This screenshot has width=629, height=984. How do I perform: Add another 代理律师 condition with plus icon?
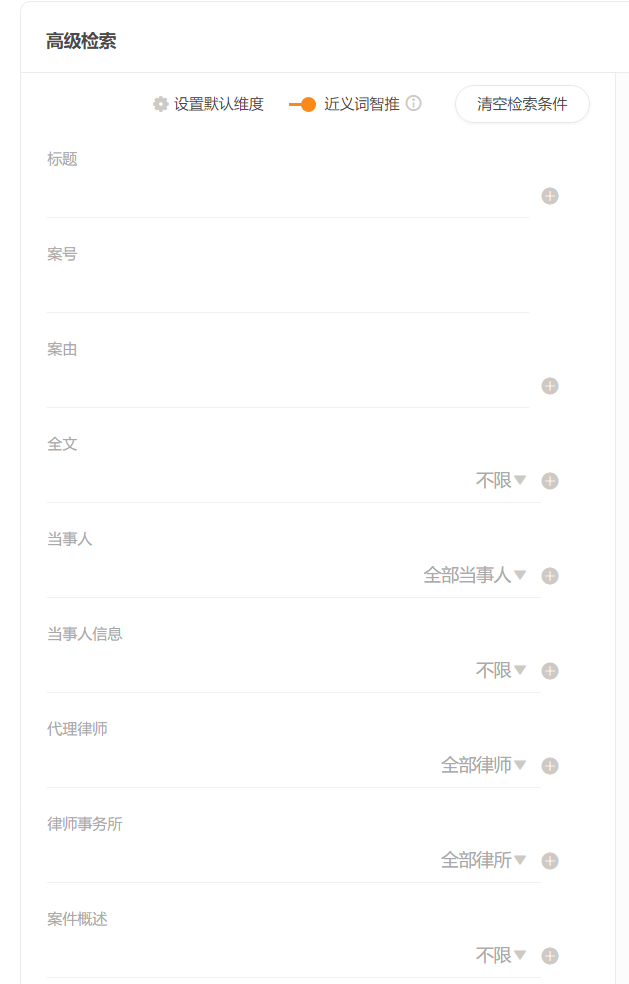tap(550, 766)
